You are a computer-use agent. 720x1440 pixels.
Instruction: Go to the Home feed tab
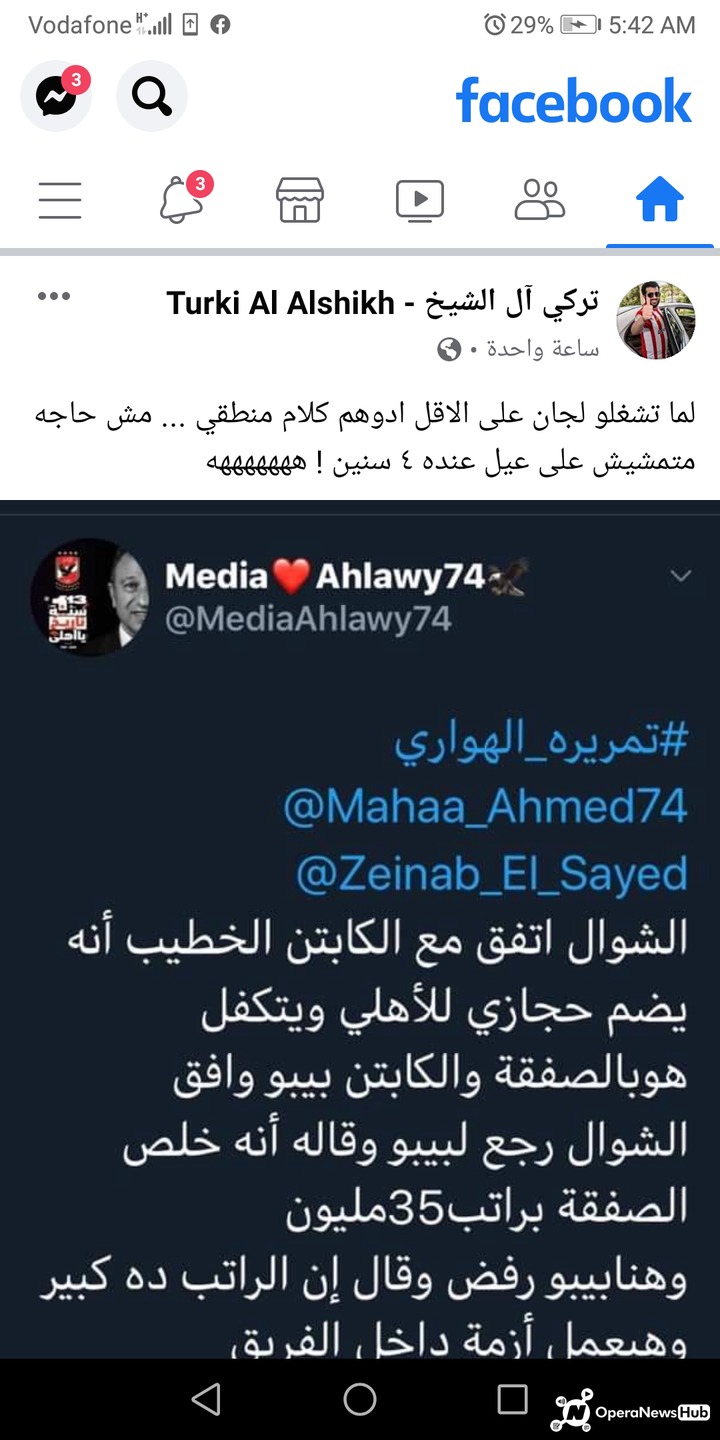(x=660, y=200)
